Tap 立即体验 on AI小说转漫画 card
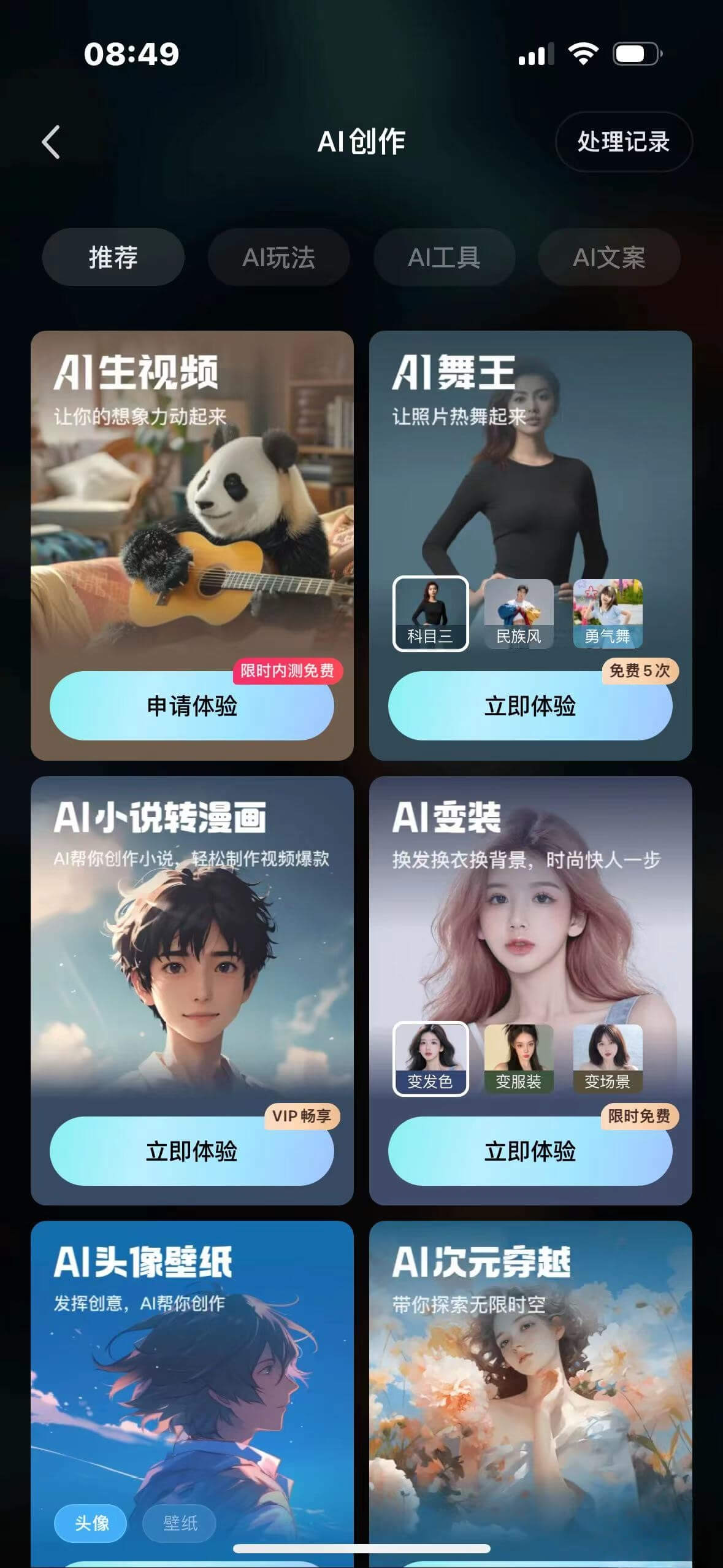 pos(193,1152)
